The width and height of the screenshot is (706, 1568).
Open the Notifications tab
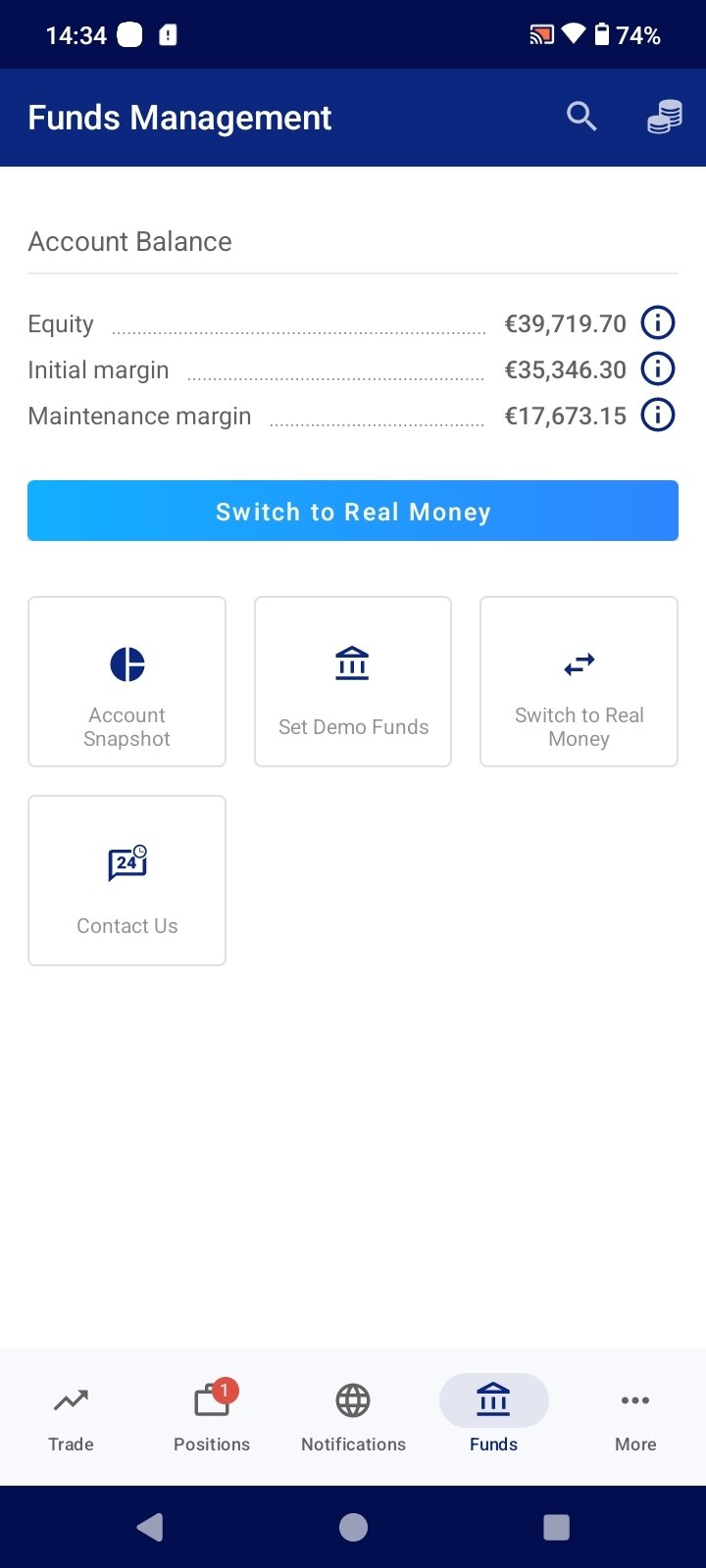tap(353, 1416)
